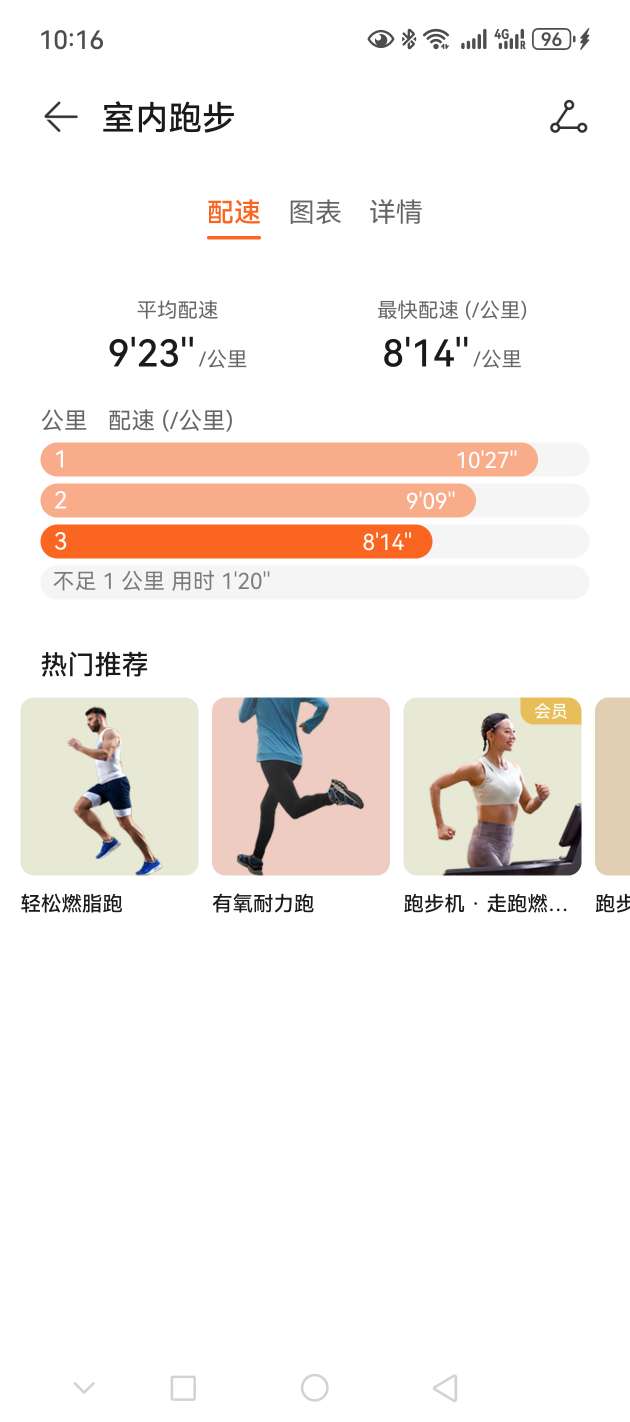This screenshot has width=630, height=1422.
Task: Open the 跑步机·走跑燃 member course
Action: [x=492, y=787]
